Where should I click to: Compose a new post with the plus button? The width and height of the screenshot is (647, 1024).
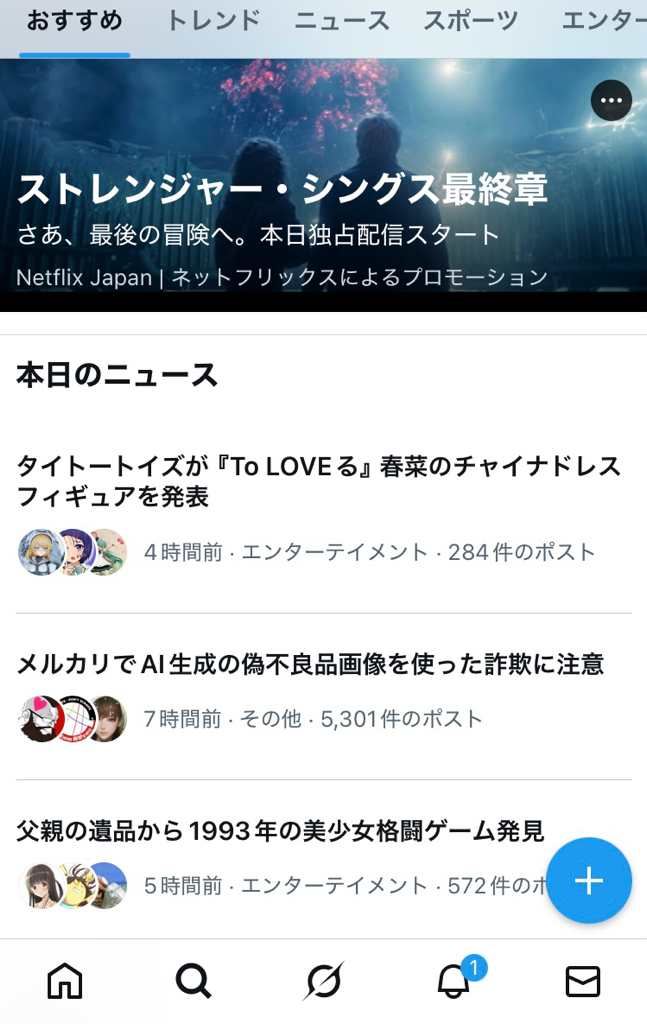(589, 880)
